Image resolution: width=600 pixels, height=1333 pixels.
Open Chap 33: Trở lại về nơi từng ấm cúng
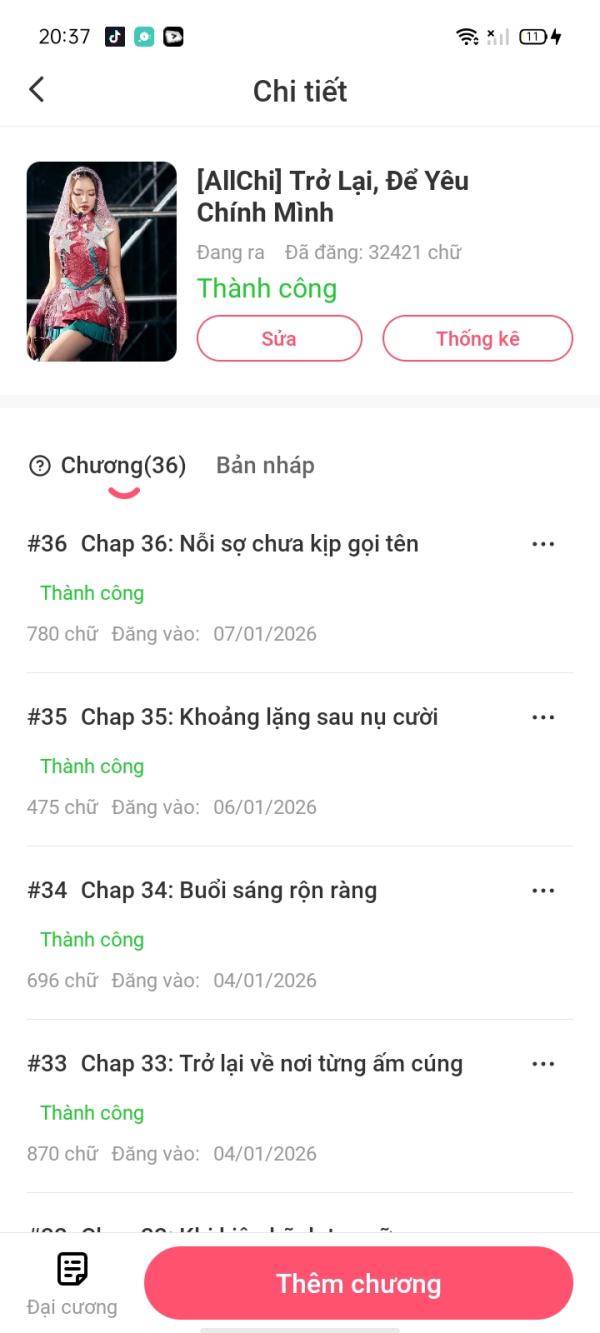(271, 1063)
